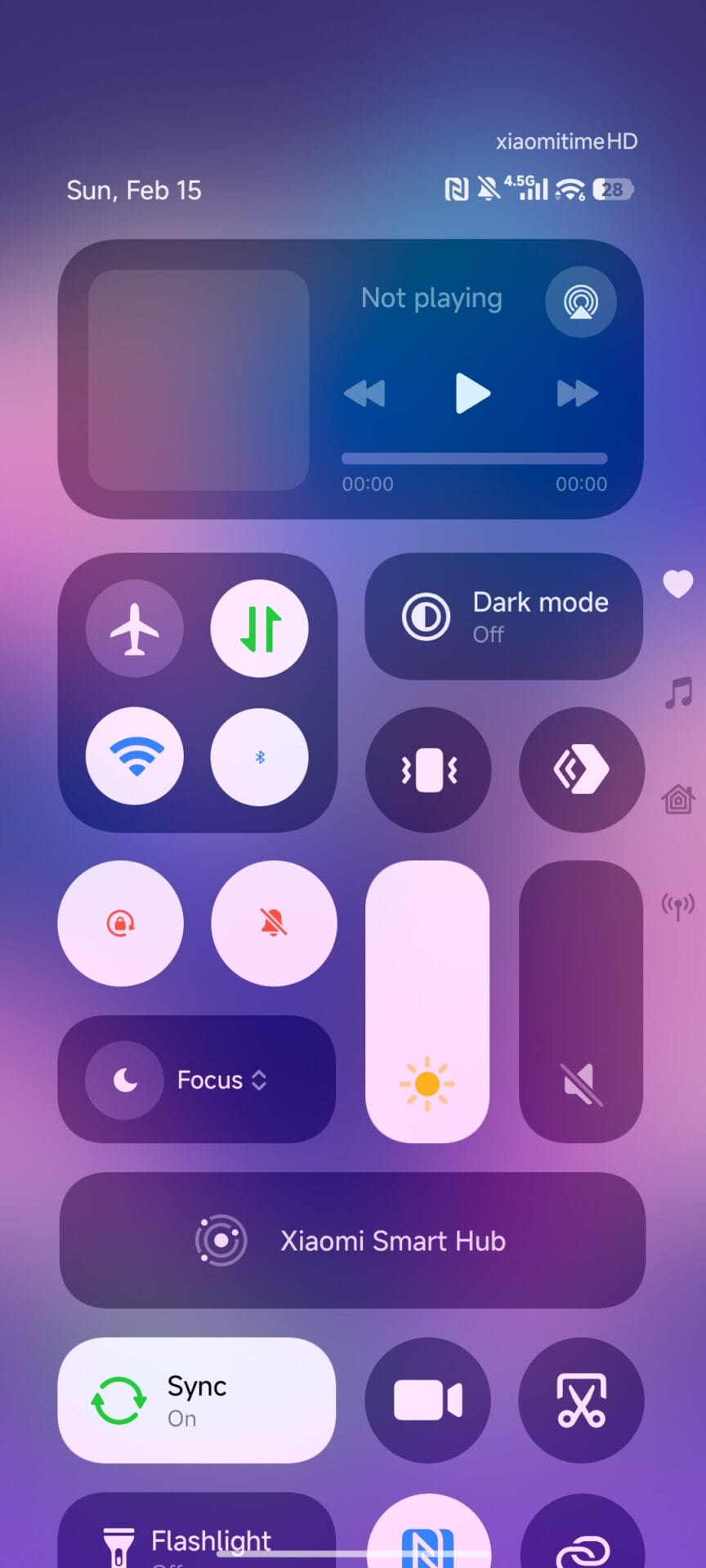Viewport: 706px width, 1568px height.
Task: Start the screen recorder
Action: tap(428, 1400)
